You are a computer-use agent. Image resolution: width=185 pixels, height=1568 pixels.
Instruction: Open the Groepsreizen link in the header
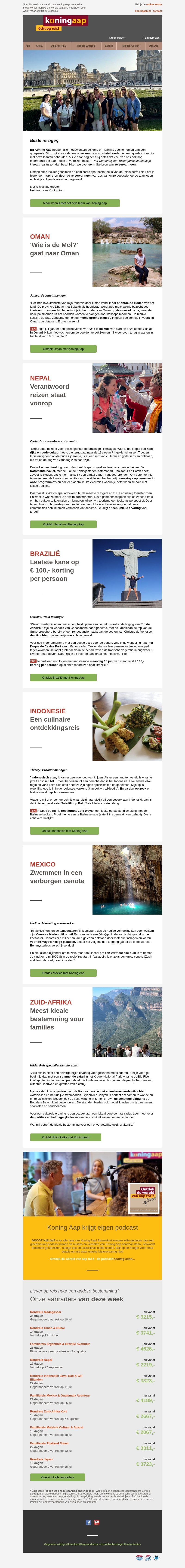pyautogui.click(x=117, y=38)
